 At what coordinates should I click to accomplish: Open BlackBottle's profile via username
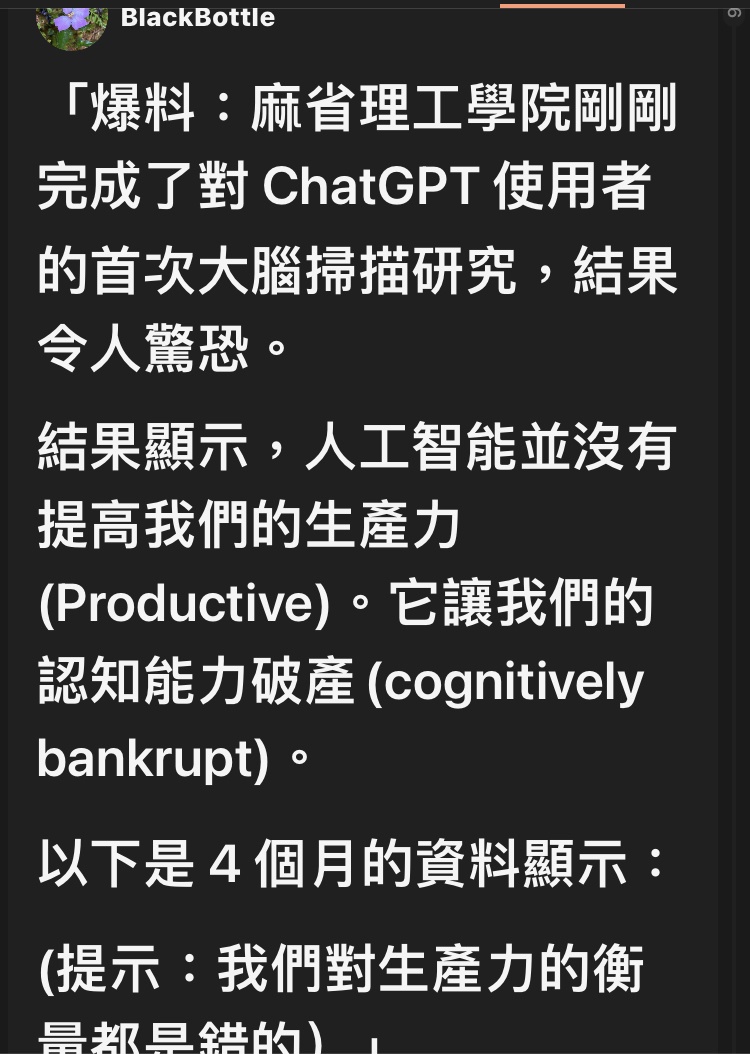[x=197, y=17]
